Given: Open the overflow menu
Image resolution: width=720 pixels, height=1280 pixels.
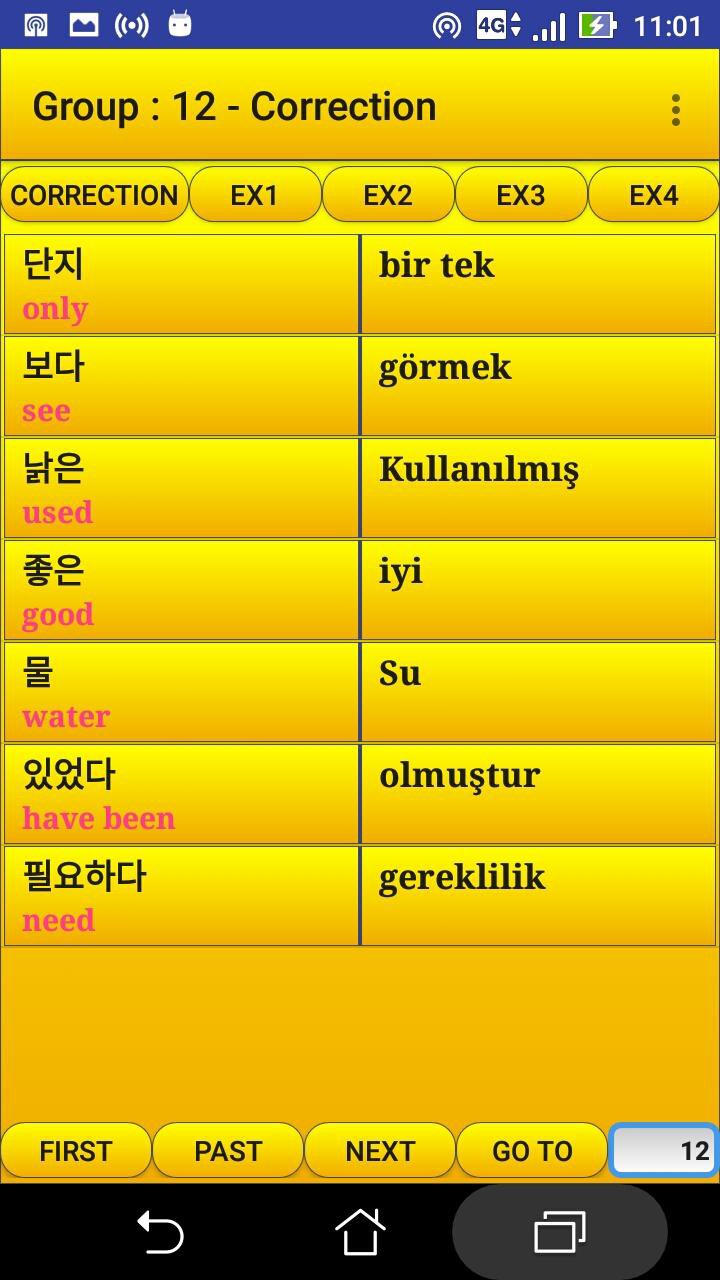Looking at the screenshot, I should click(x=676, y=109).
